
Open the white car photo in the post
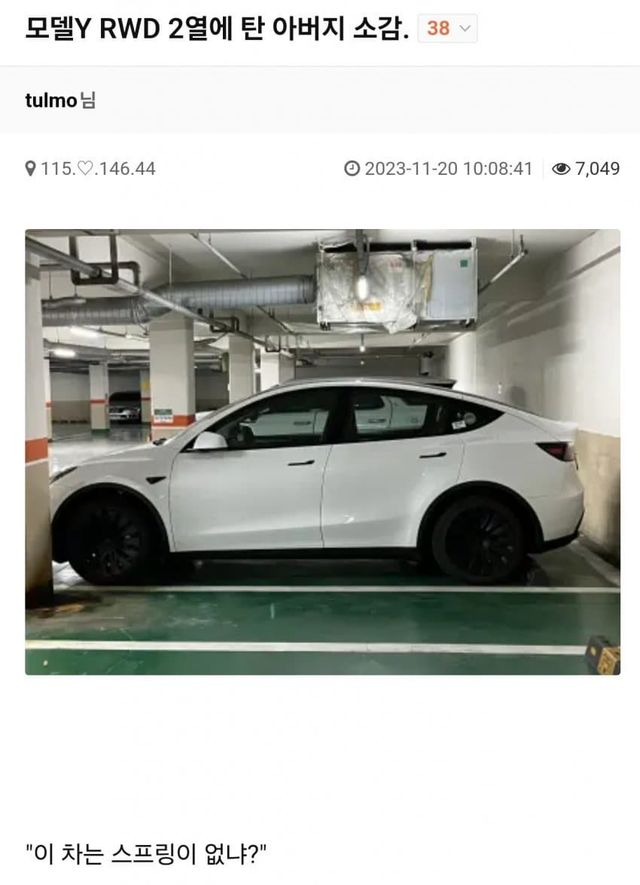(322, 452)
